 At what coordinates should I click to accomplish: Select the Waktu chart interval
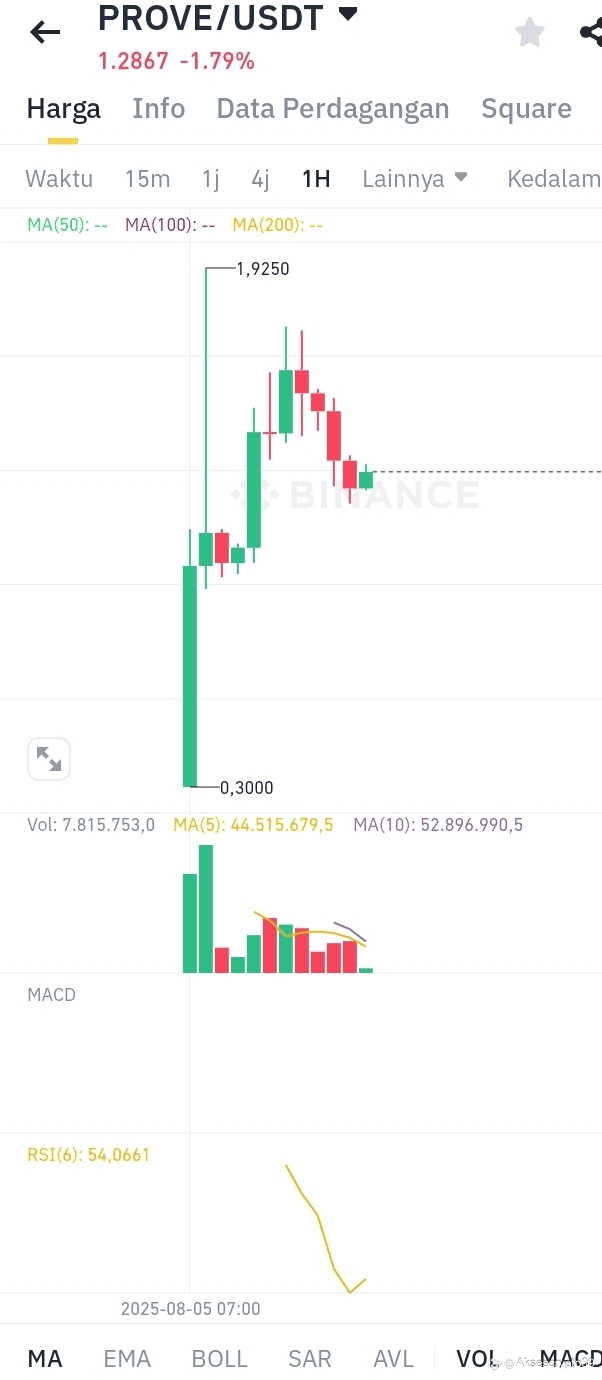(x=59, y=179)
